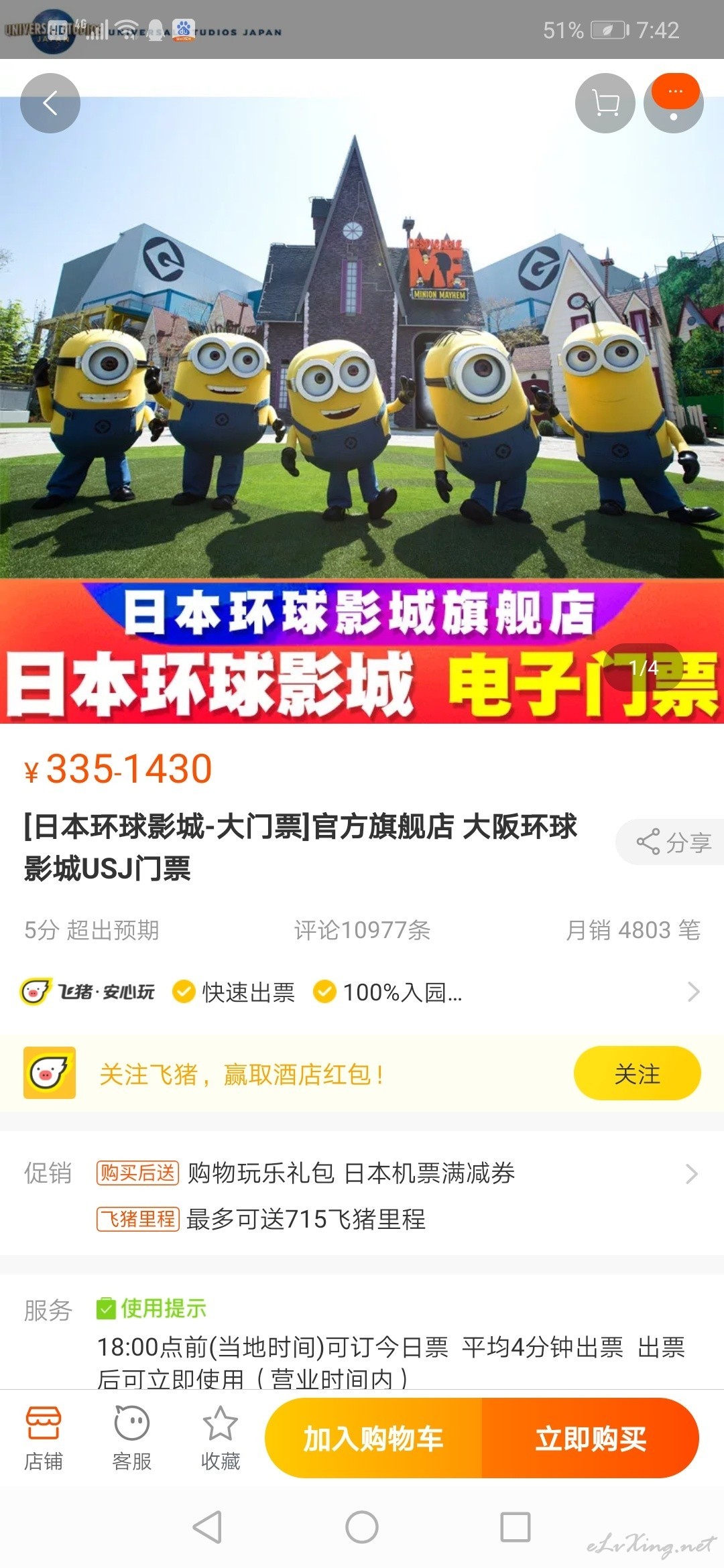The image size is (724, 1568).
Task: Contact 客服 customer service
Action: (132, 1439)
